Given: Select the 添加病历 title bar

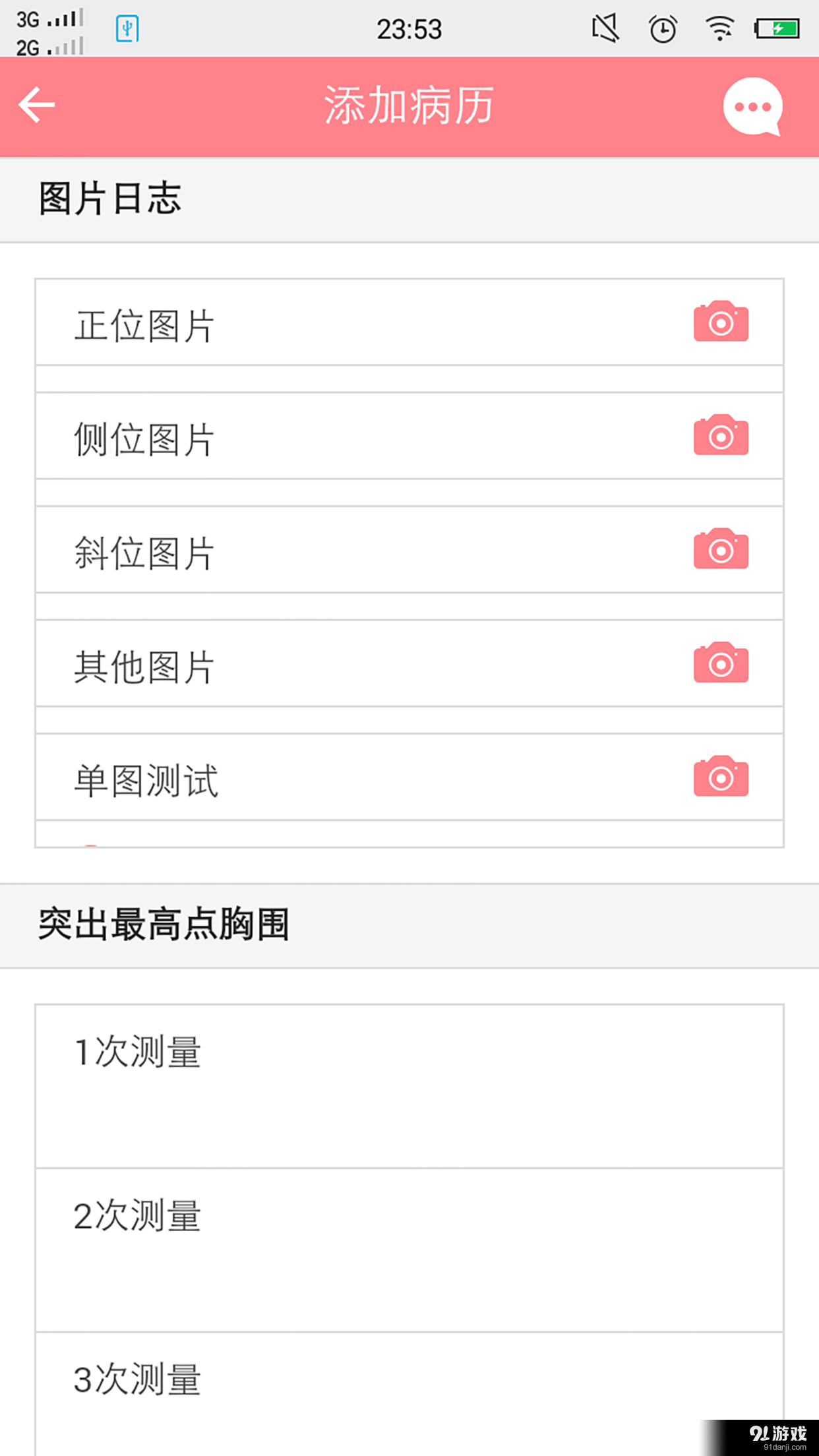Looking at the screenshot, I should [x=409, y=106].
